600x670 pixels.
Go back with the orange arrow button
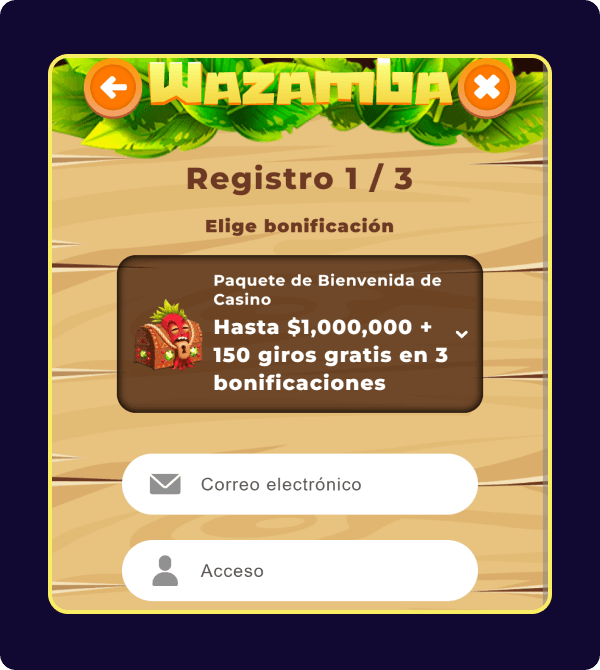click(114, 88)
